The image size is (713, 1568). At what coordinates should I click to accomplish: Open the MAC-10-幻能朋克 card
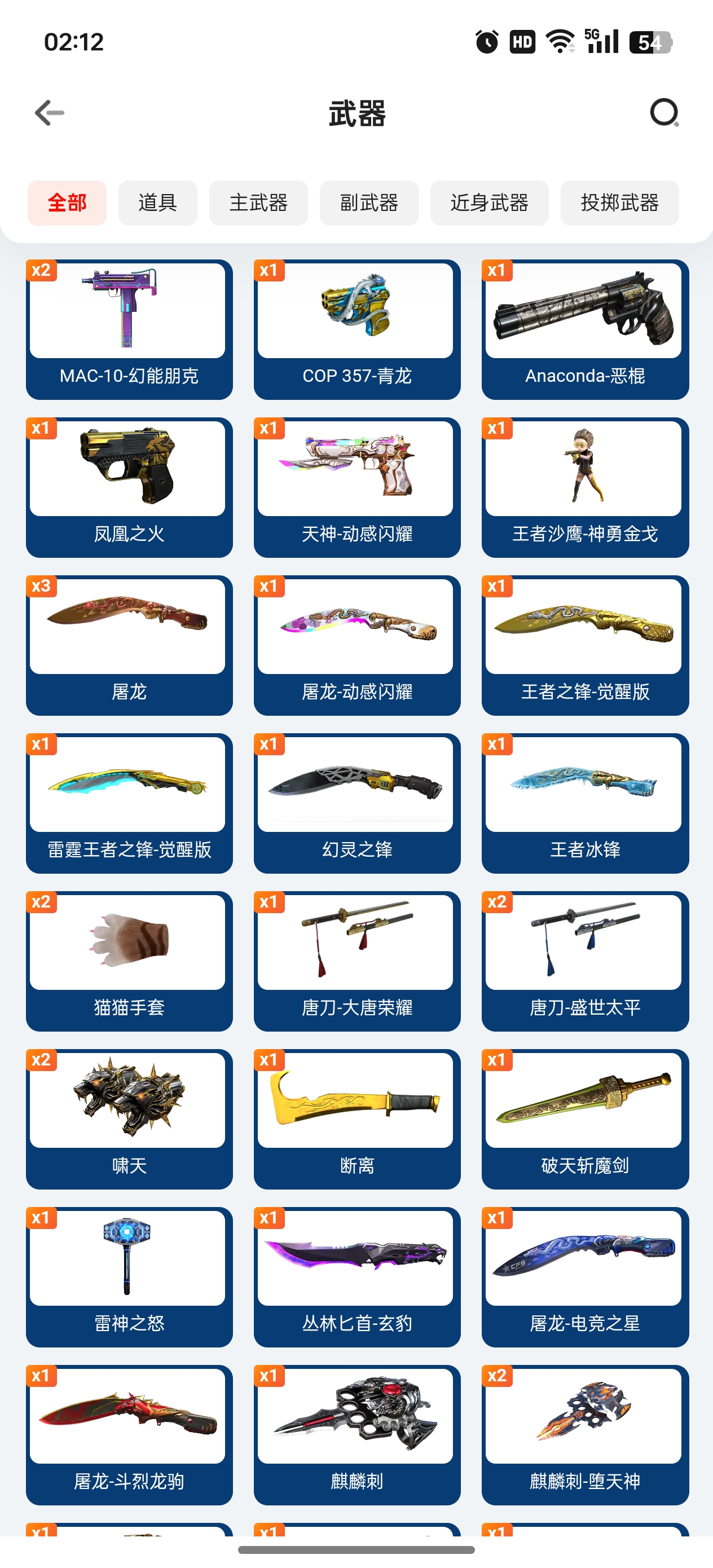pyautogui.click(x=129, y=329)
